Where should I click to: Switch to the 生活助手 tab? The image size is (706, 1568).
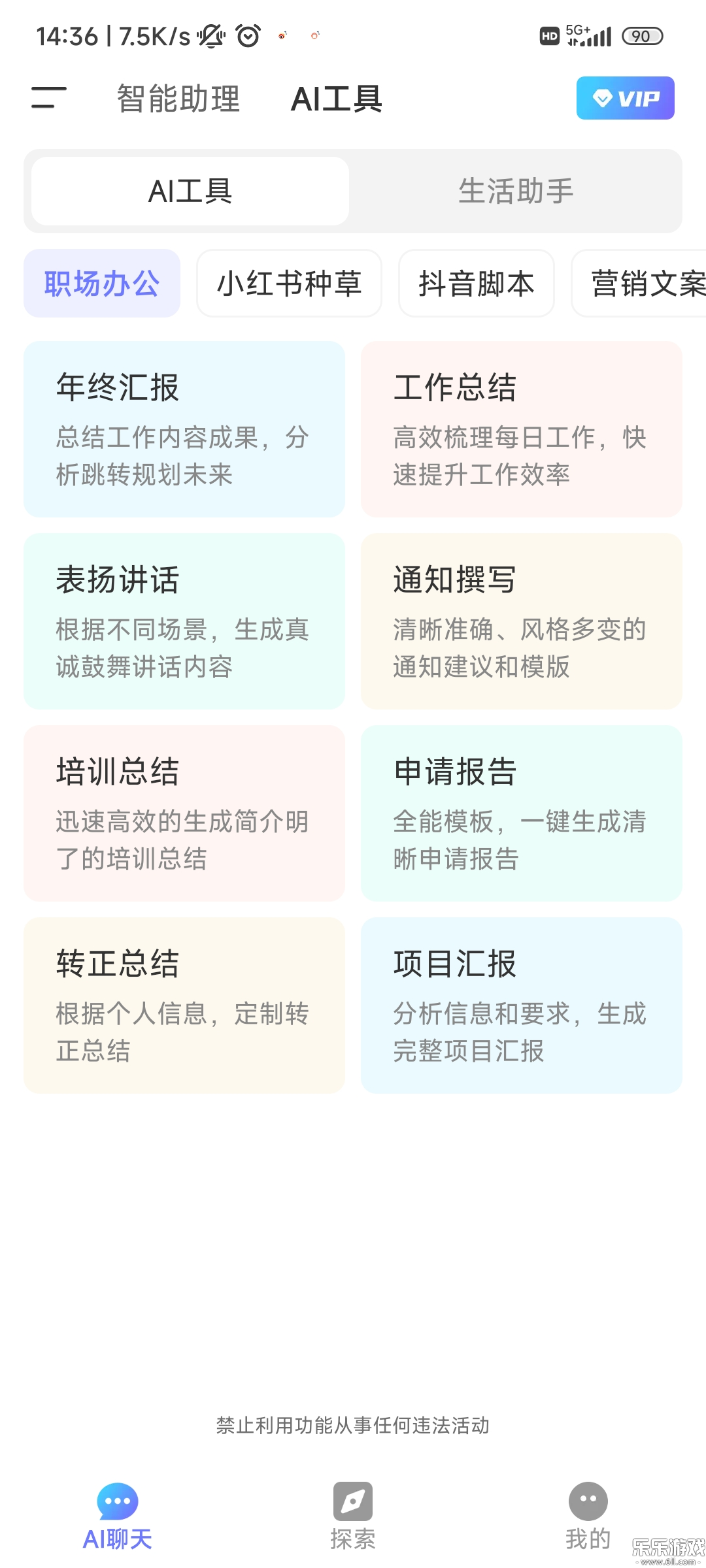point(516,191)
